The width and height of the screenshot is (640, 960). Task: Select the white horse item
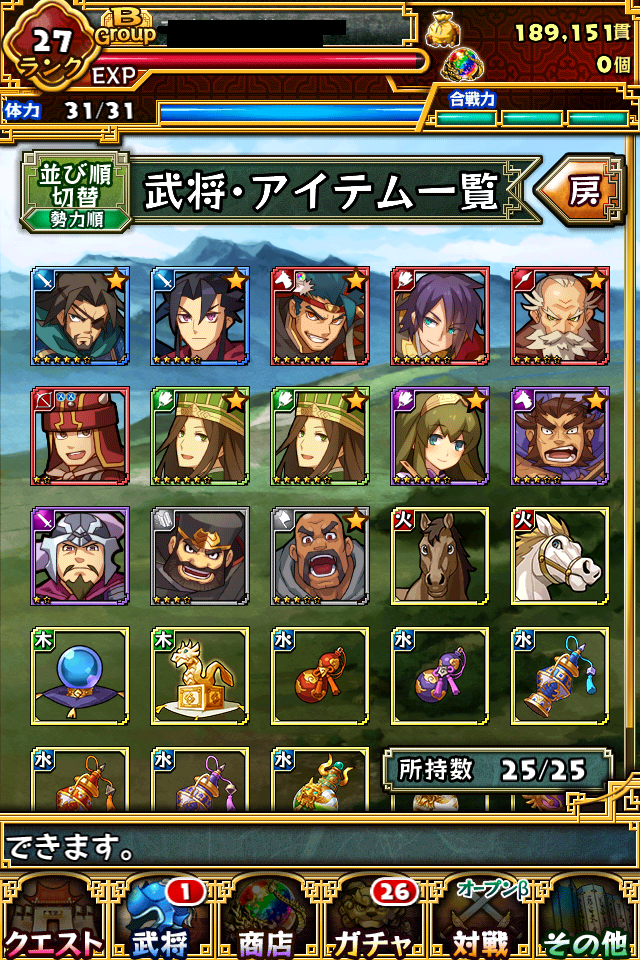pos(560,556)
